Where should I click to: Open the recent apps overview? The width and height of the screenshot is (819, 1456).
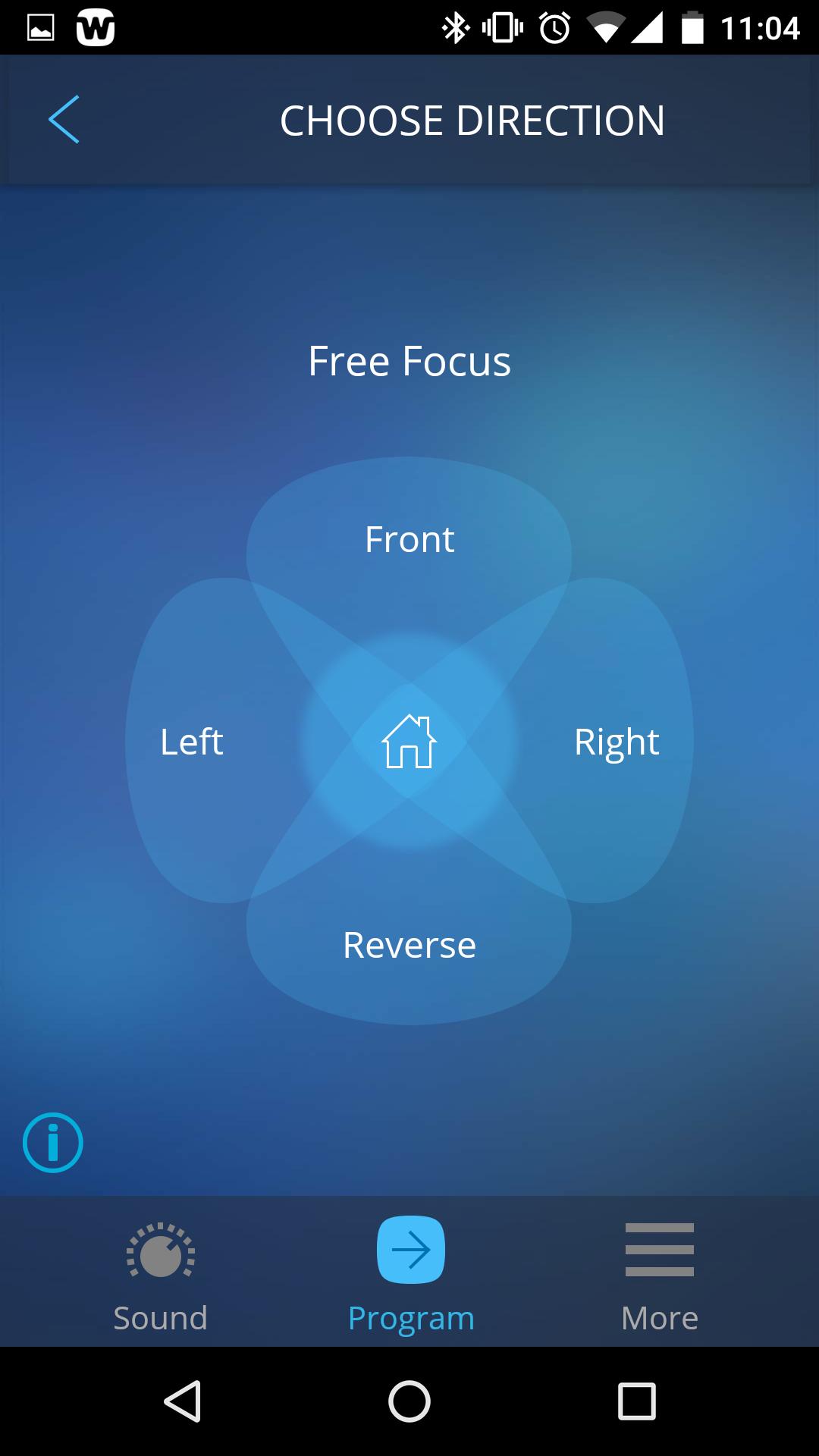click(636, 1401)
